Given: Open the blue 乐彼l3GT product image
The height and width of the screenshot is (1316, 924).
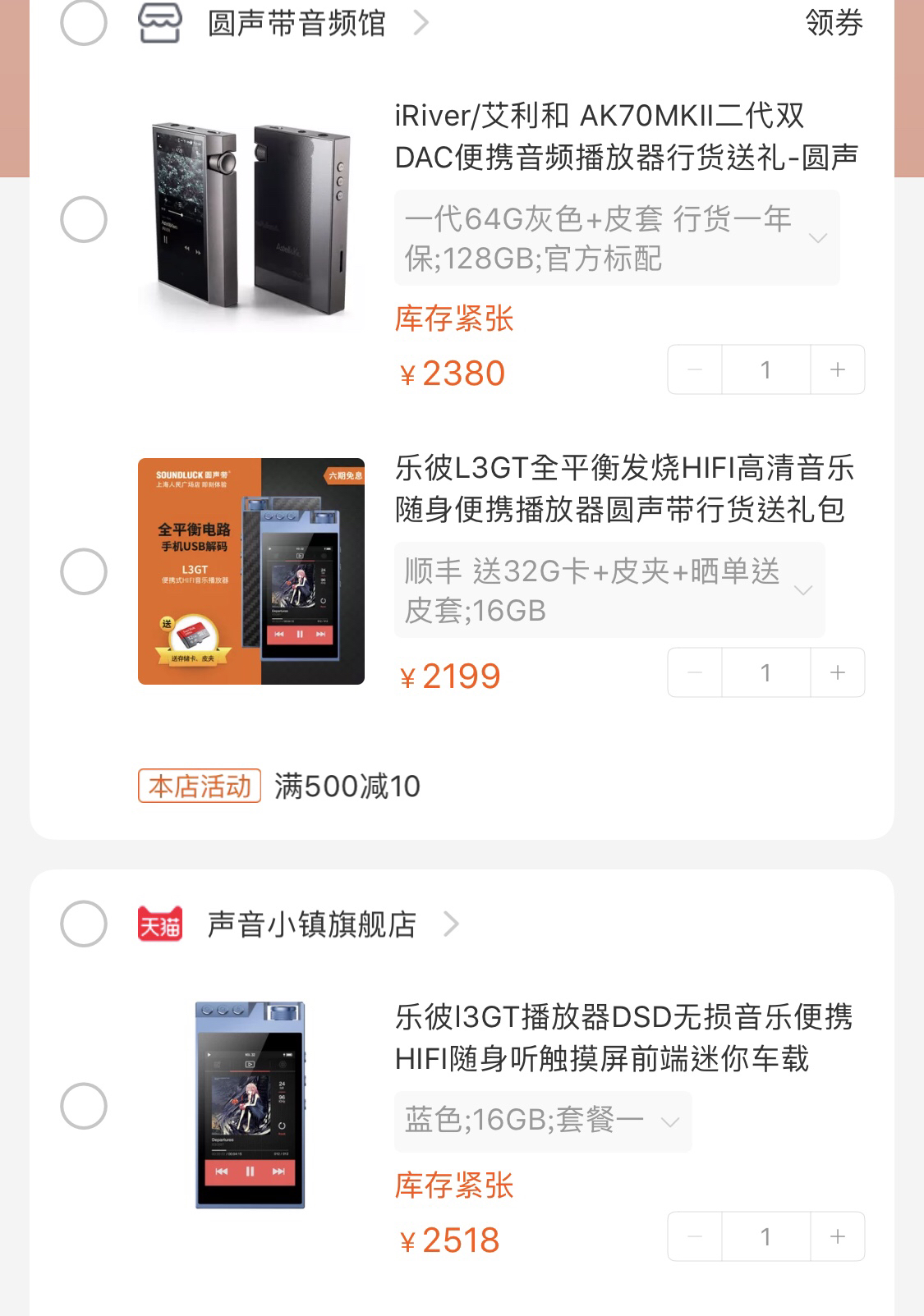Looking at the screenshot, I should (x=251, y=1105).
